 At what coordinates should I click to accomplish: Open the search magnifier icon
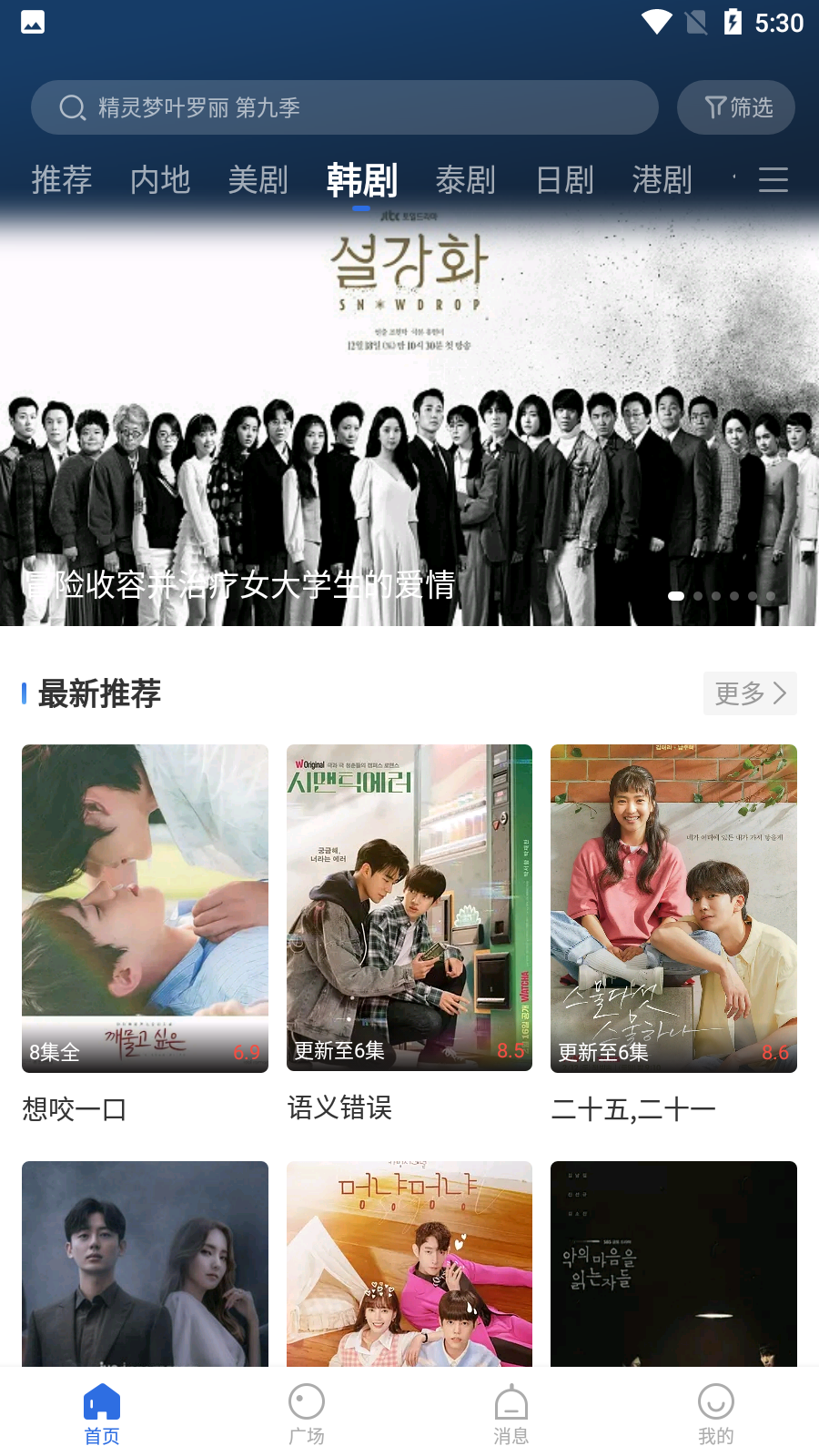click(x=71, y=107)
